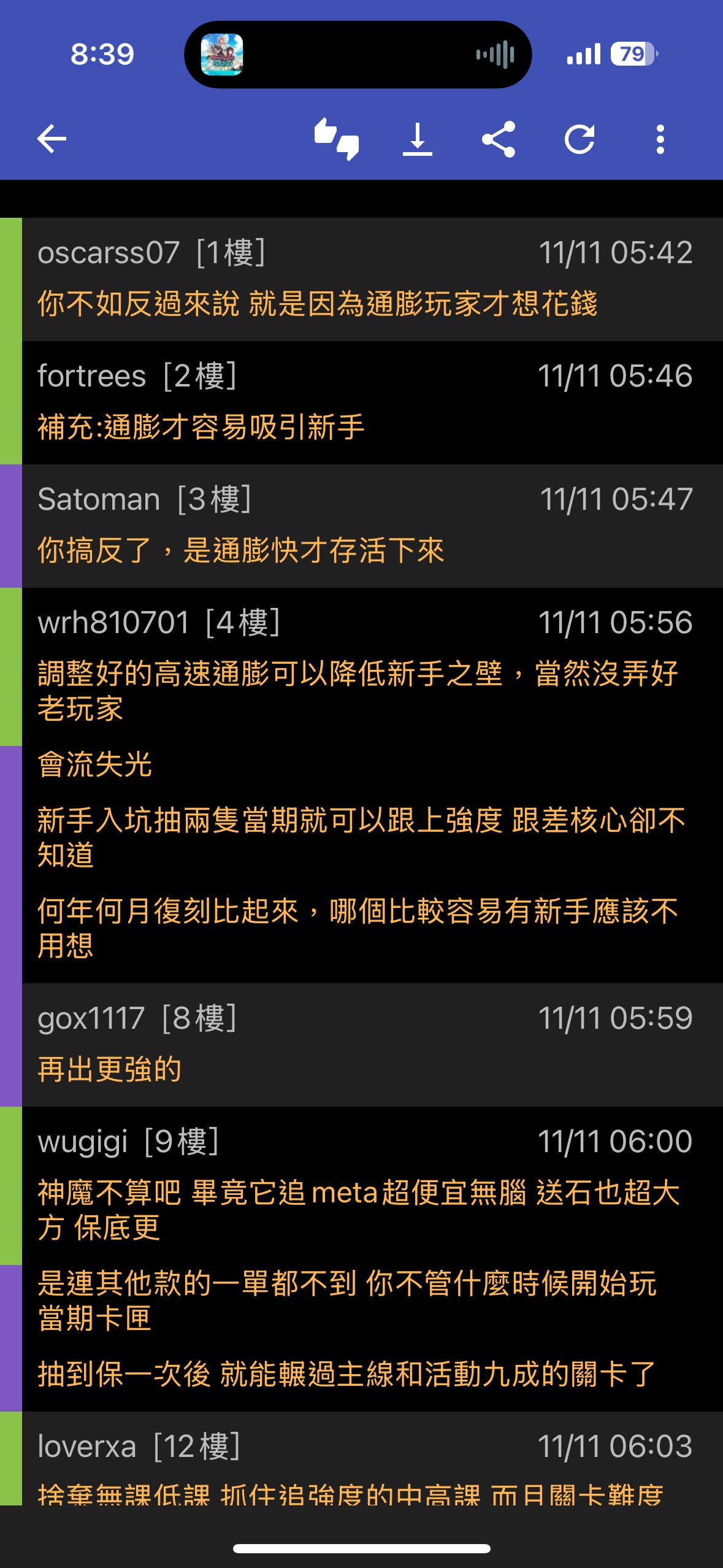Tap the Dynamic Island now-playing activity

pos(358,55)
